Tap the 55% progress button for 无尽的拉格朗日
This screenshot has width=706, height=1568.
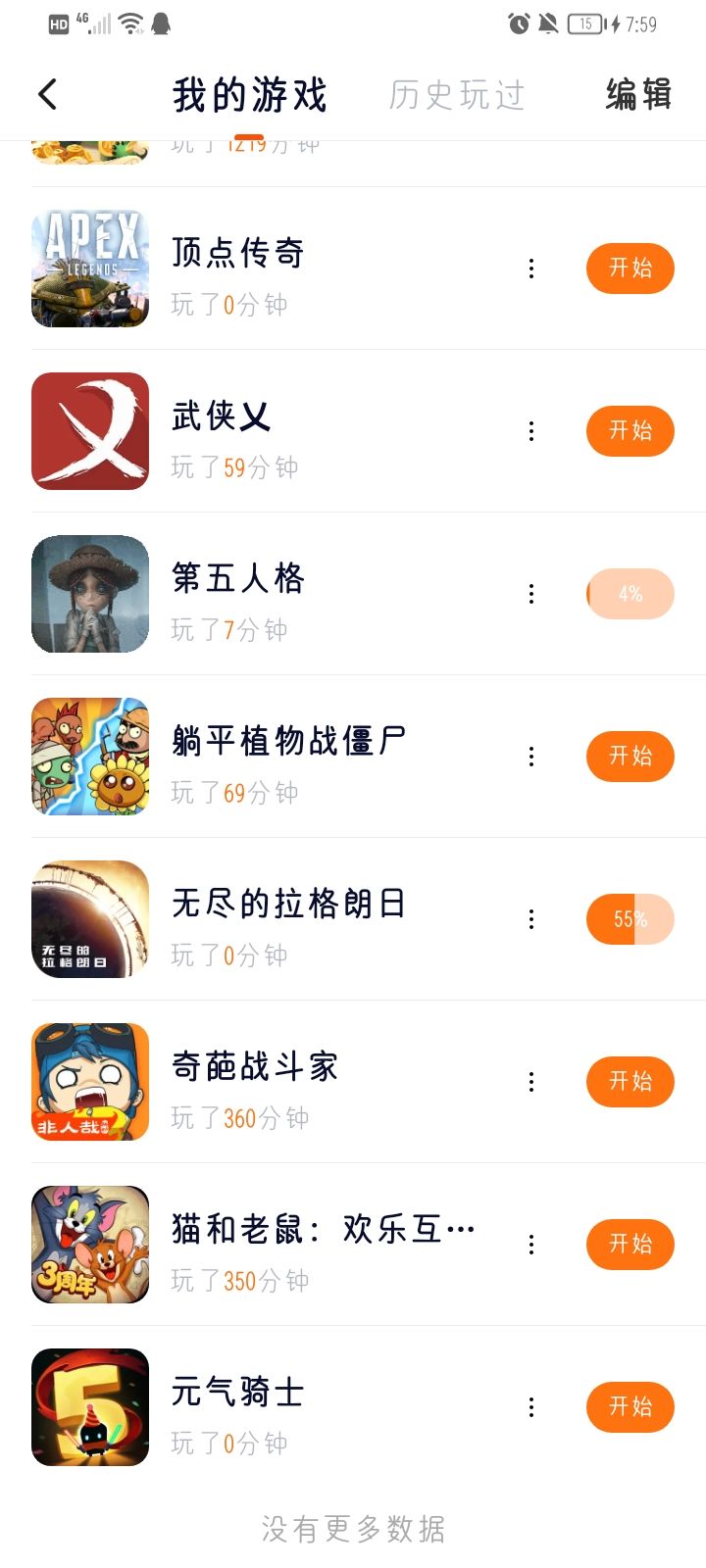[630, 919]
